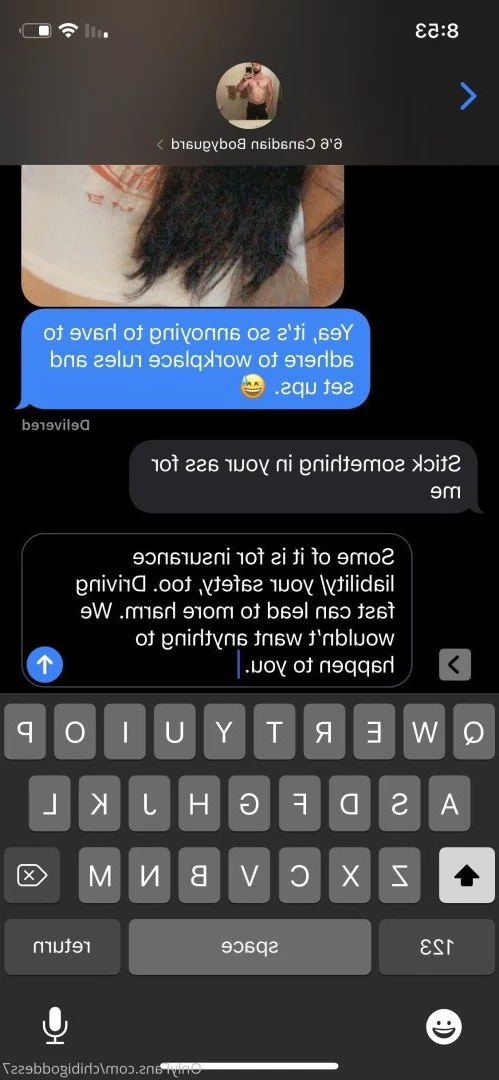The width and height of the screenshot is (499, 1080).
Task: Toggle the shift key
Action: coord(467,875)
